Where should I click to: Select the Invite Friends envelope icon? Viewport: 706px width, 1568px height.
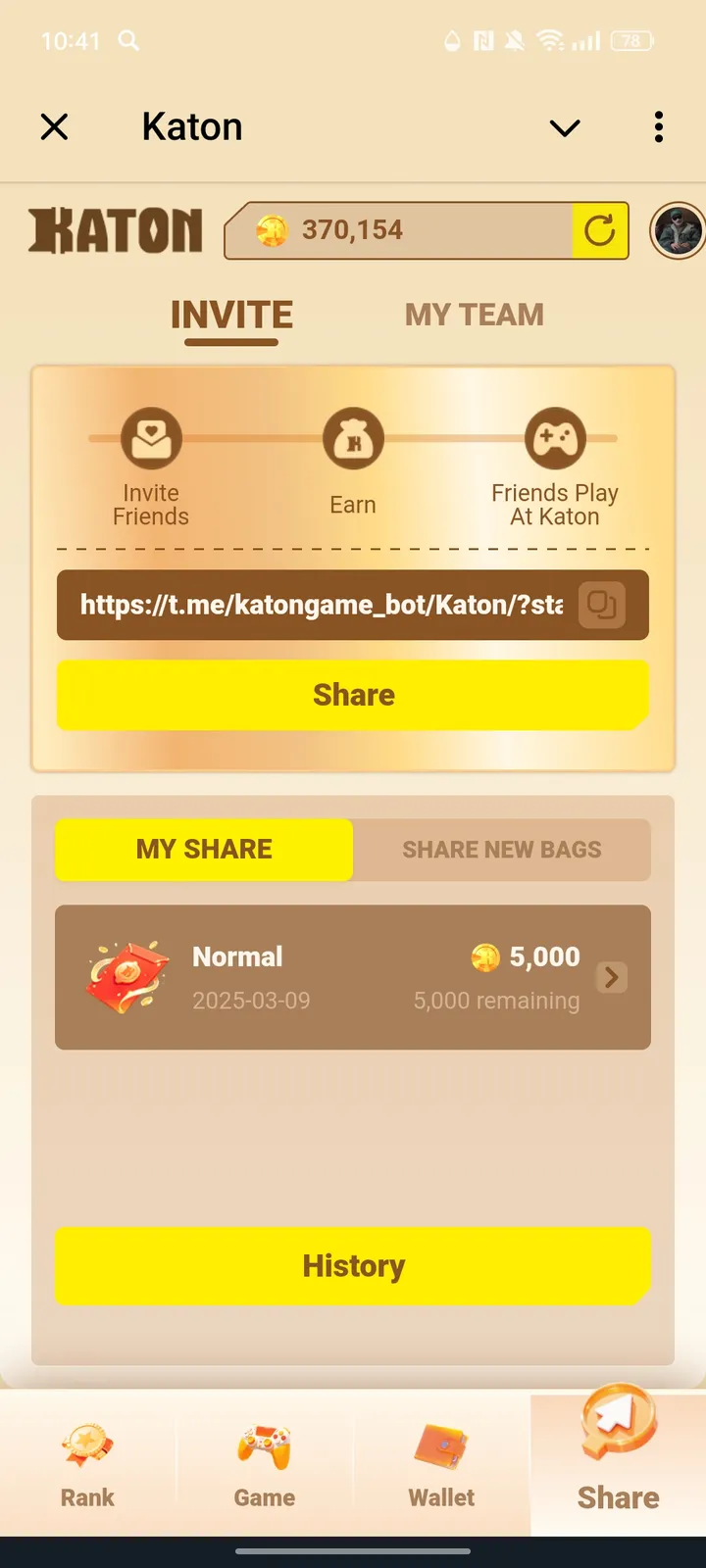(x=149, y=438)
